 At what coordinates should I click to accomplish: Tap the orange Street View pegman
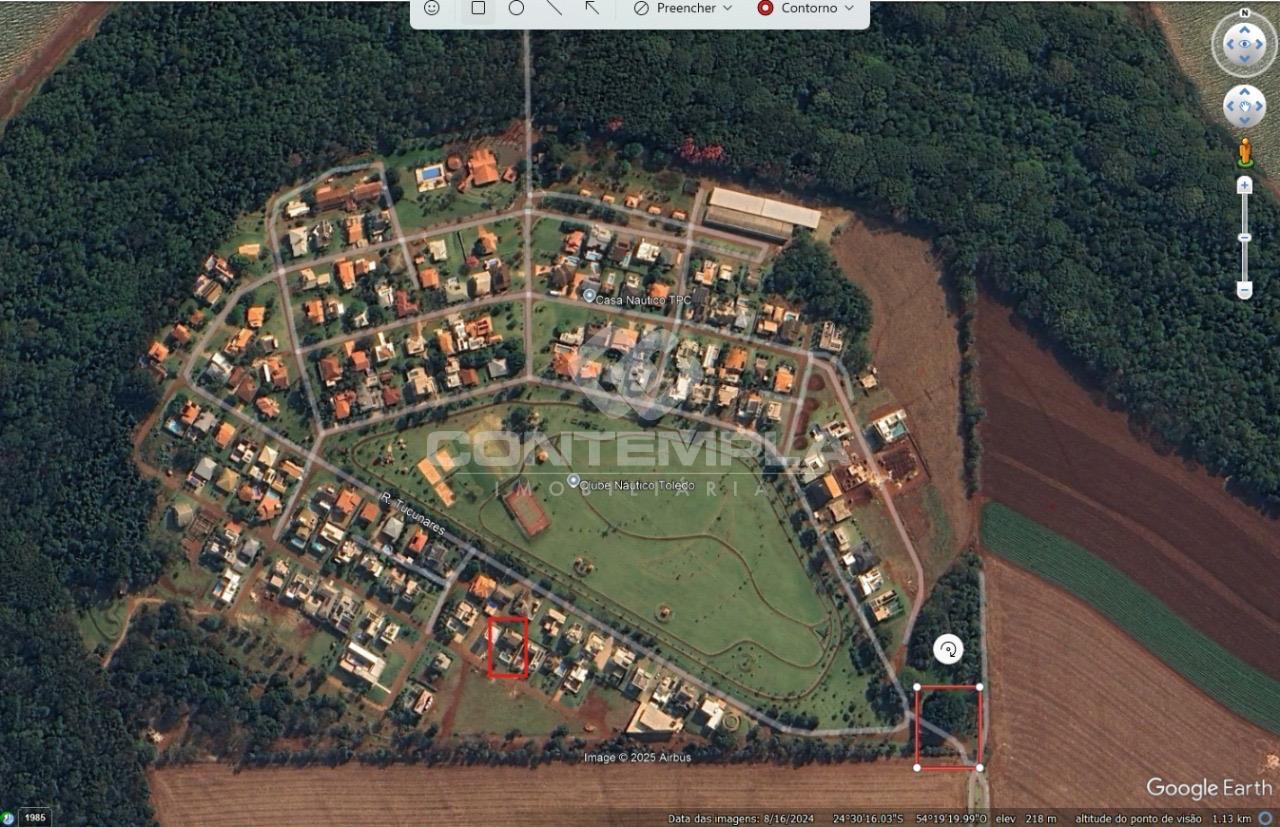[x=1245, y=152]
